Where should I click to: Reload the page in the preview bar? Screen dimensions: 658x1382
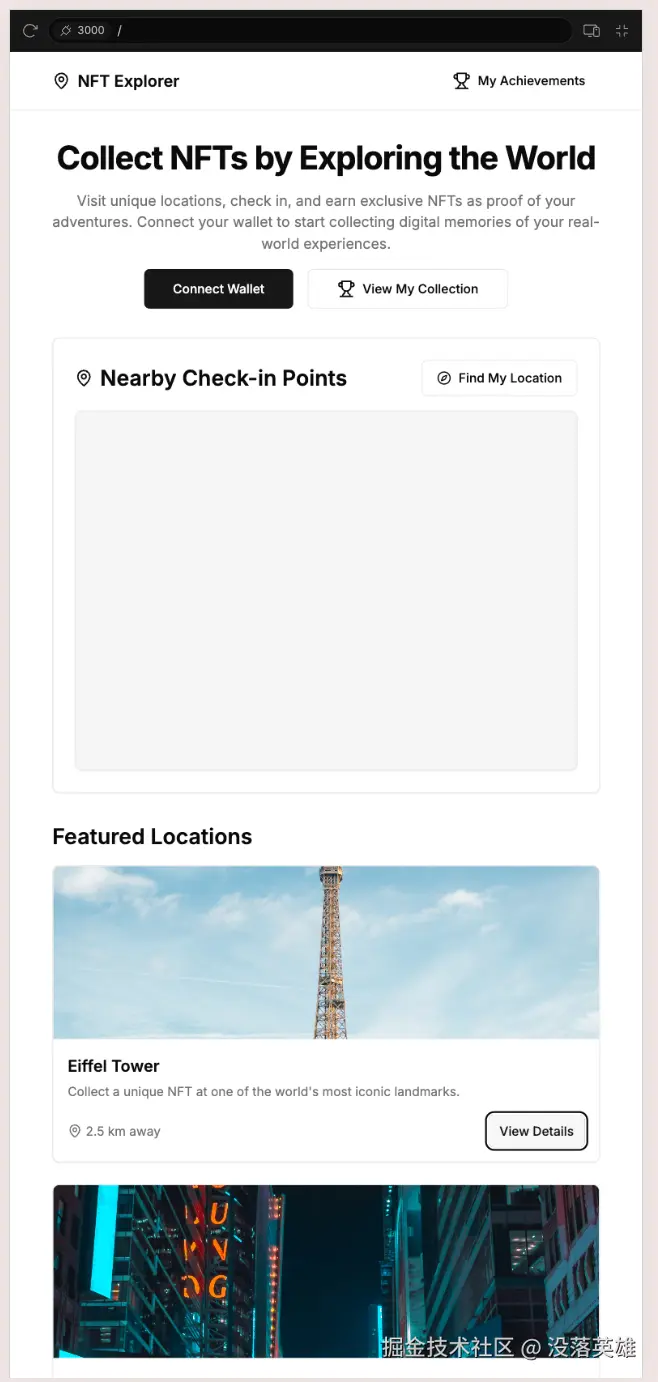pos(30,30)
